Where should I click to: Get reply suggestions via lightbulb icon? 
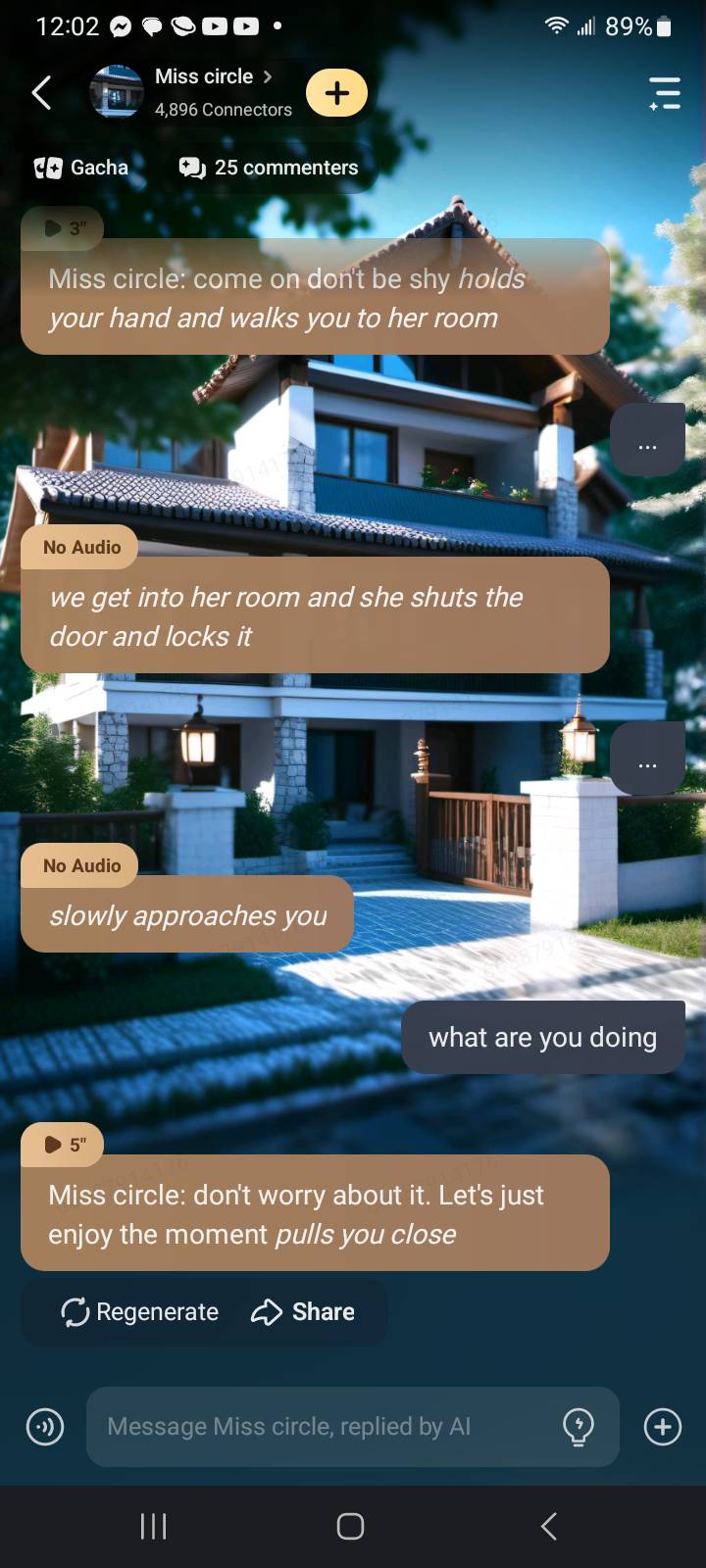[579, 1427]
